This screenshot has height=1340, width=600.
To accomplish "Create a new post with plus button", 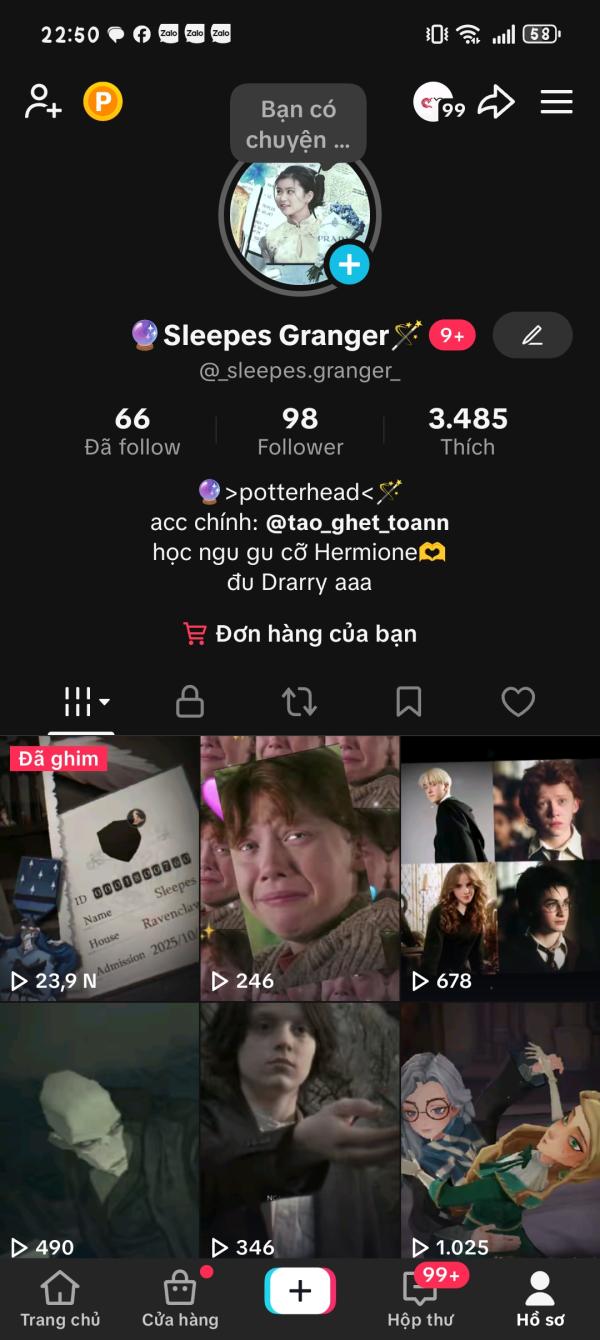I will pyautogui.click(x=300, y=1291).
